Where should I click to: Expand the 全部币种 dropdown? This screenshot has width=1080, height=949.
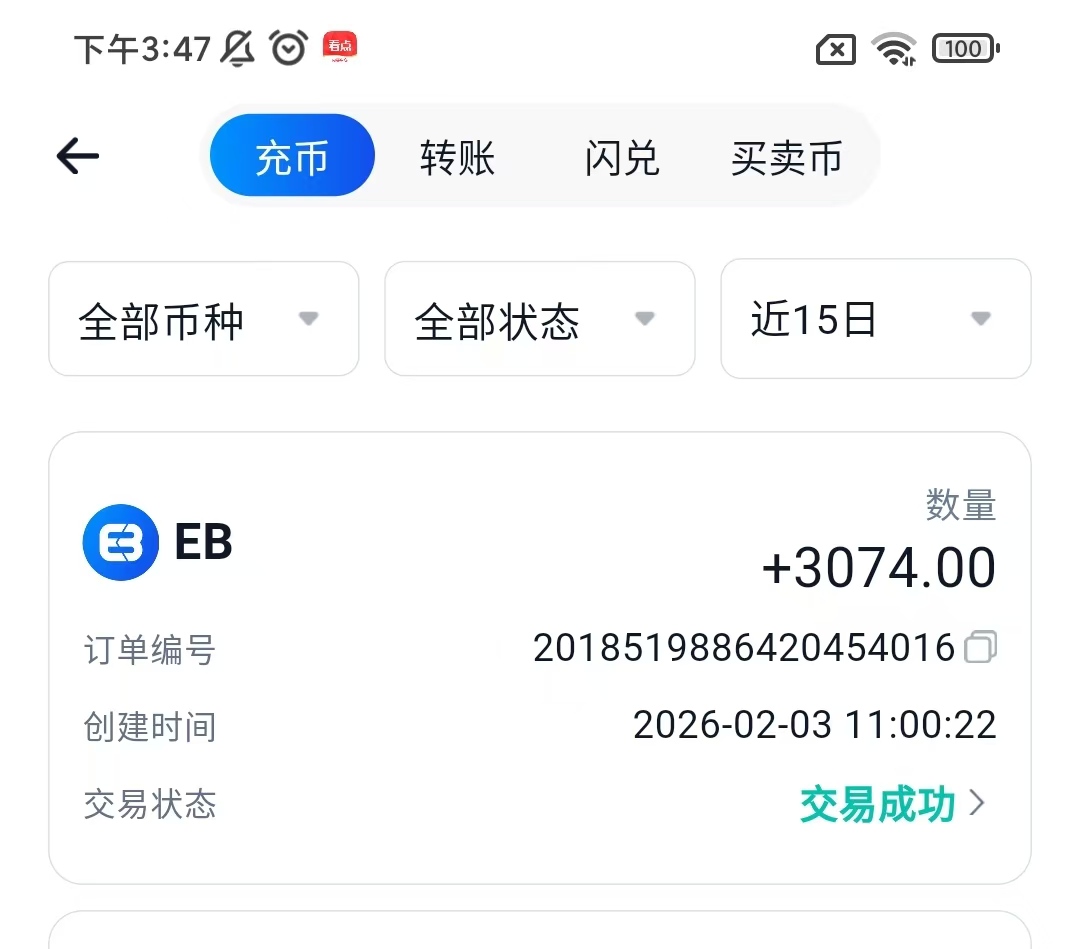point(204,320)
